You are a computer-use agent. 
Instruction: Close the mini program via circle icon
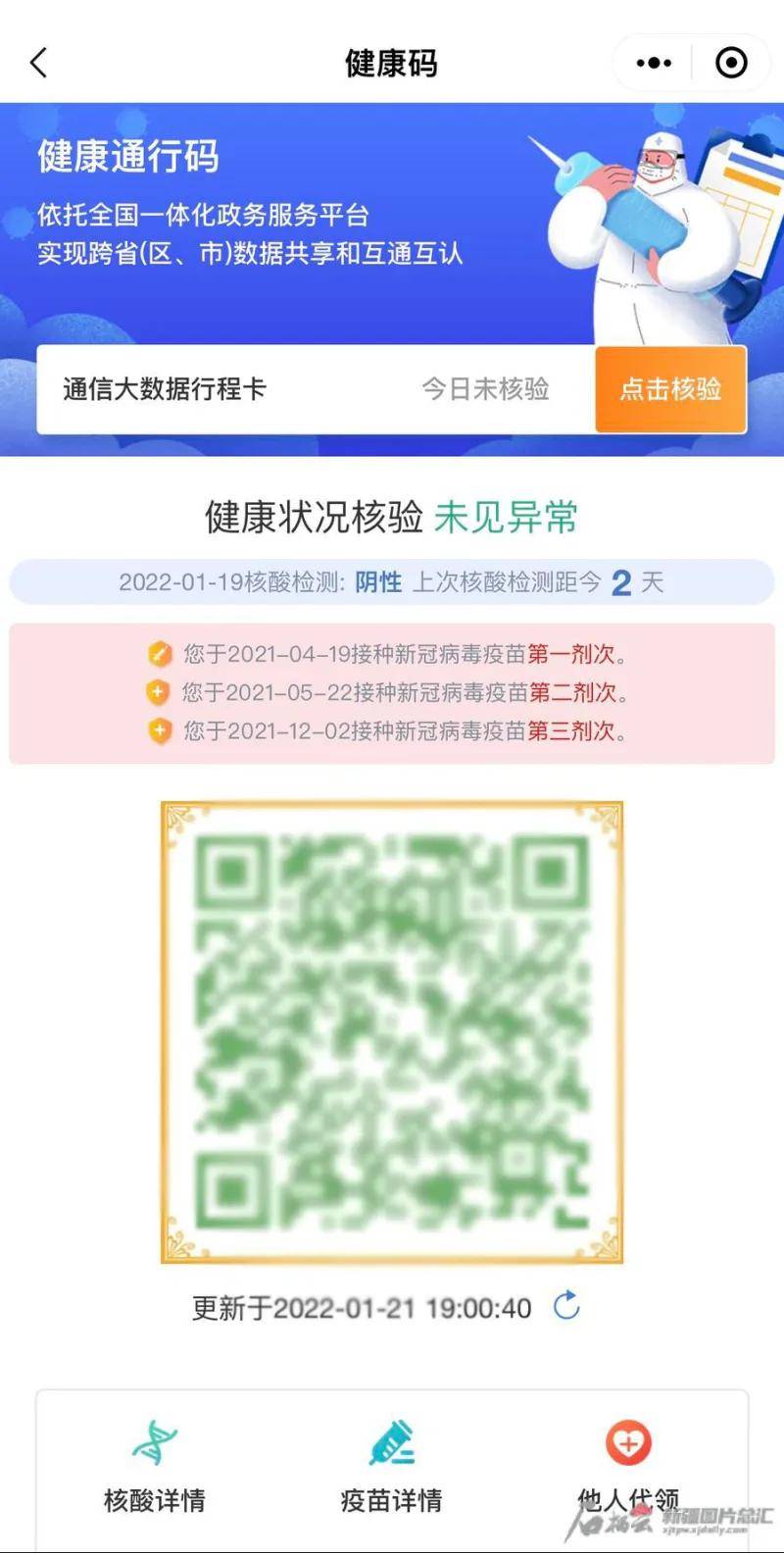(x=731, y=64)
